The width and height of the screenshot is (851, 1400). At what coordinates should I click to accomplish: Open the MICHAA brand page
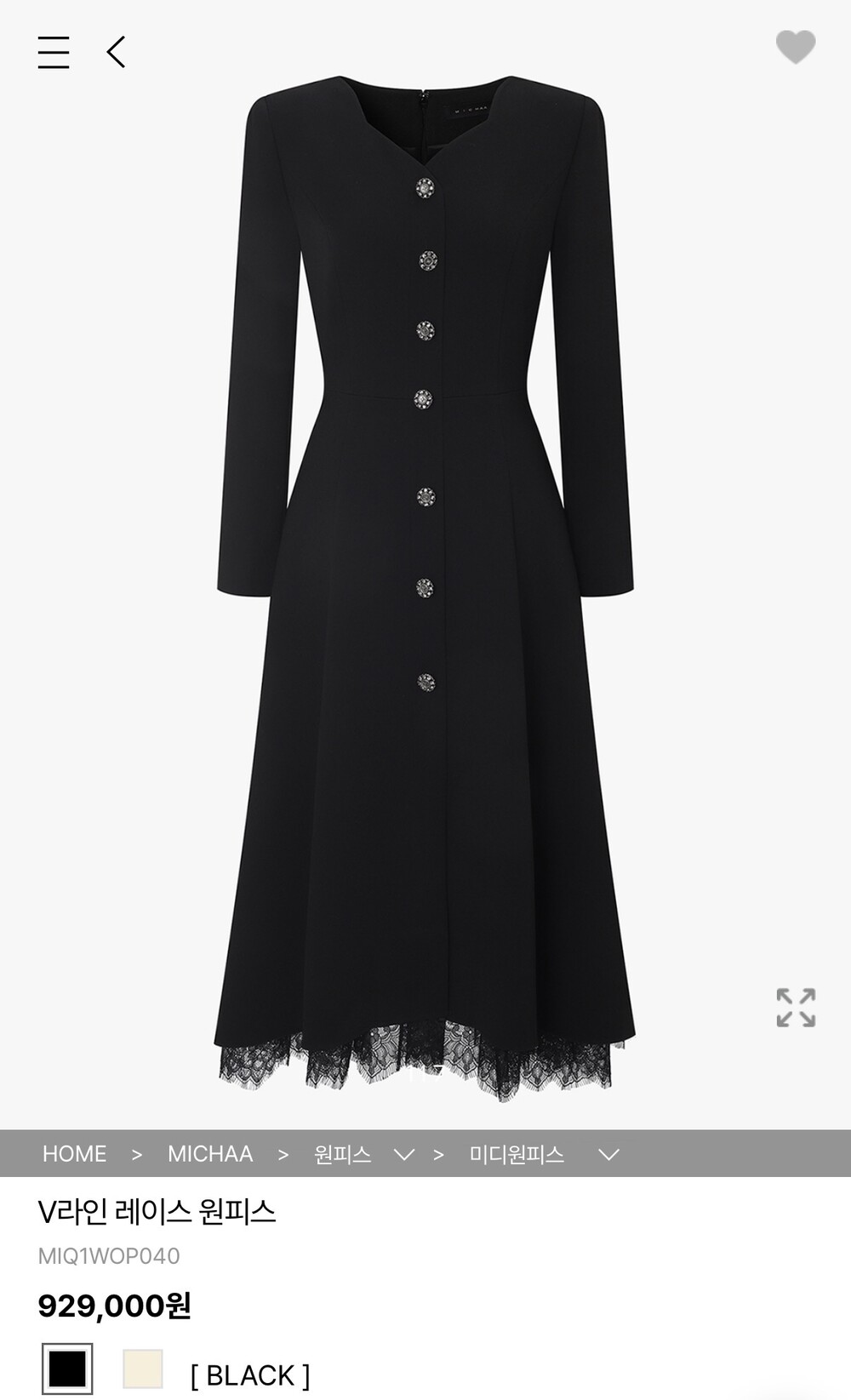pos(210,1154)
